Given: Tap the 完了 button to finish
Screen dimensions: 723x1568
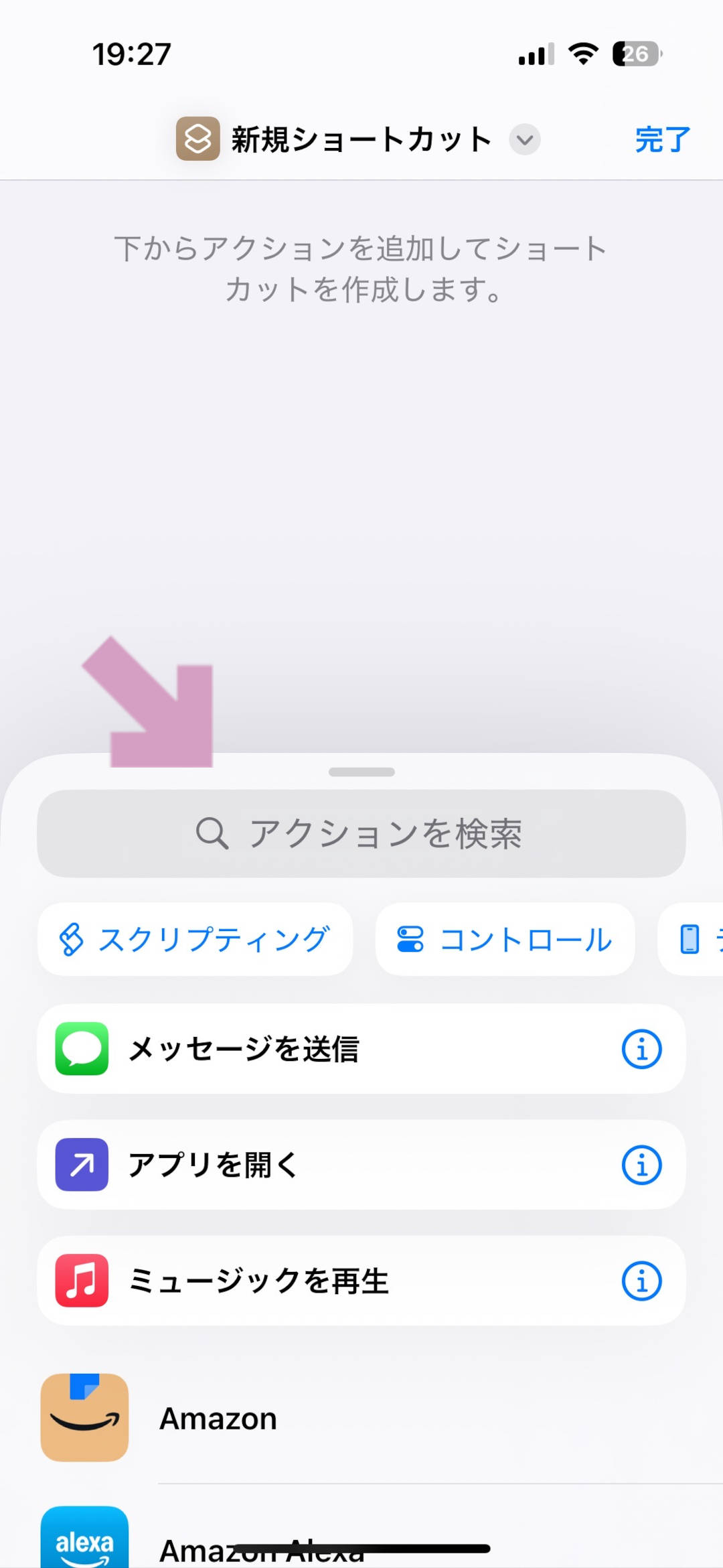Looking at the screenshot, I should click(661, 139).
